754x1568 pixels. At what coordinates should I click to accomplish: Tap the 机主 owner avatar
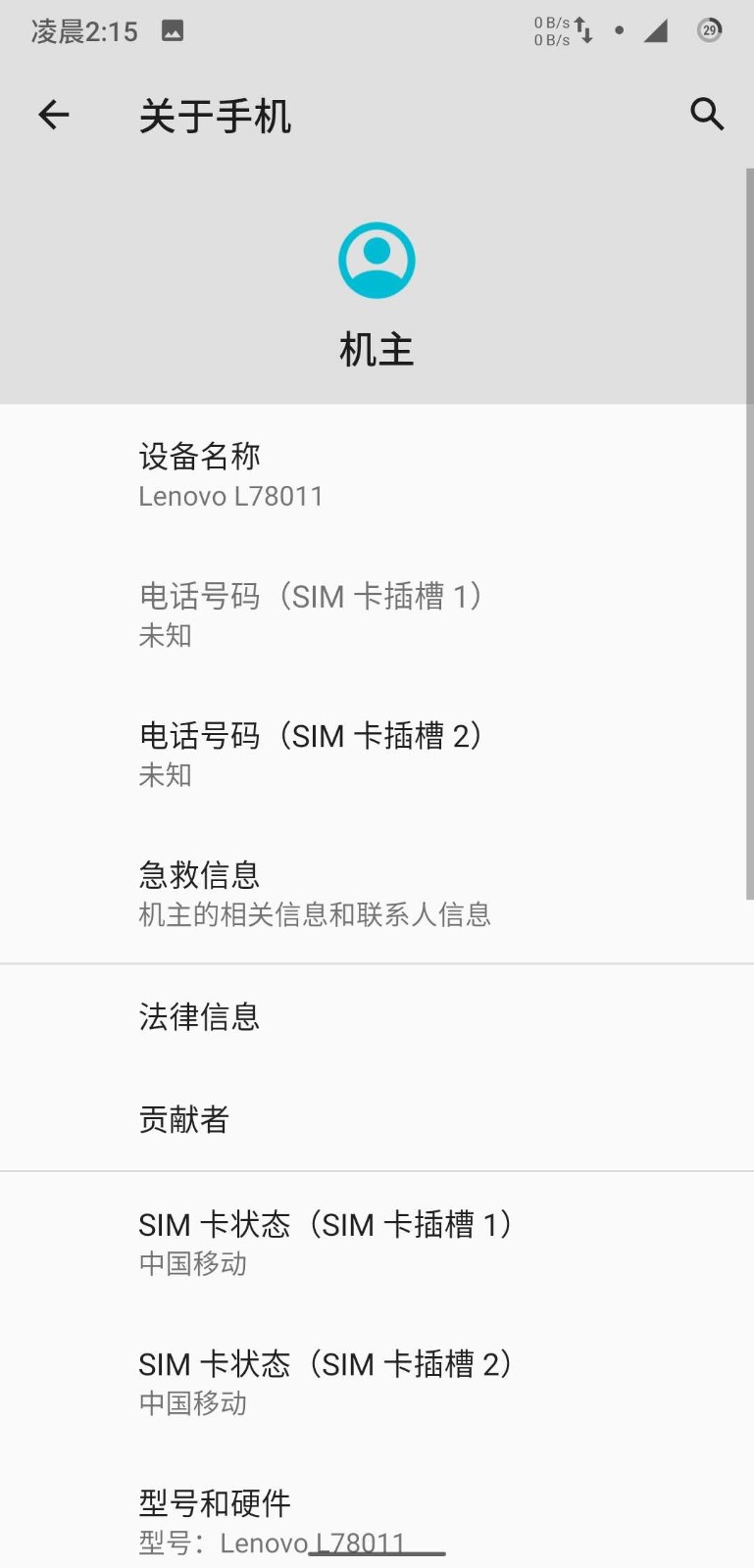pos(377,261)
